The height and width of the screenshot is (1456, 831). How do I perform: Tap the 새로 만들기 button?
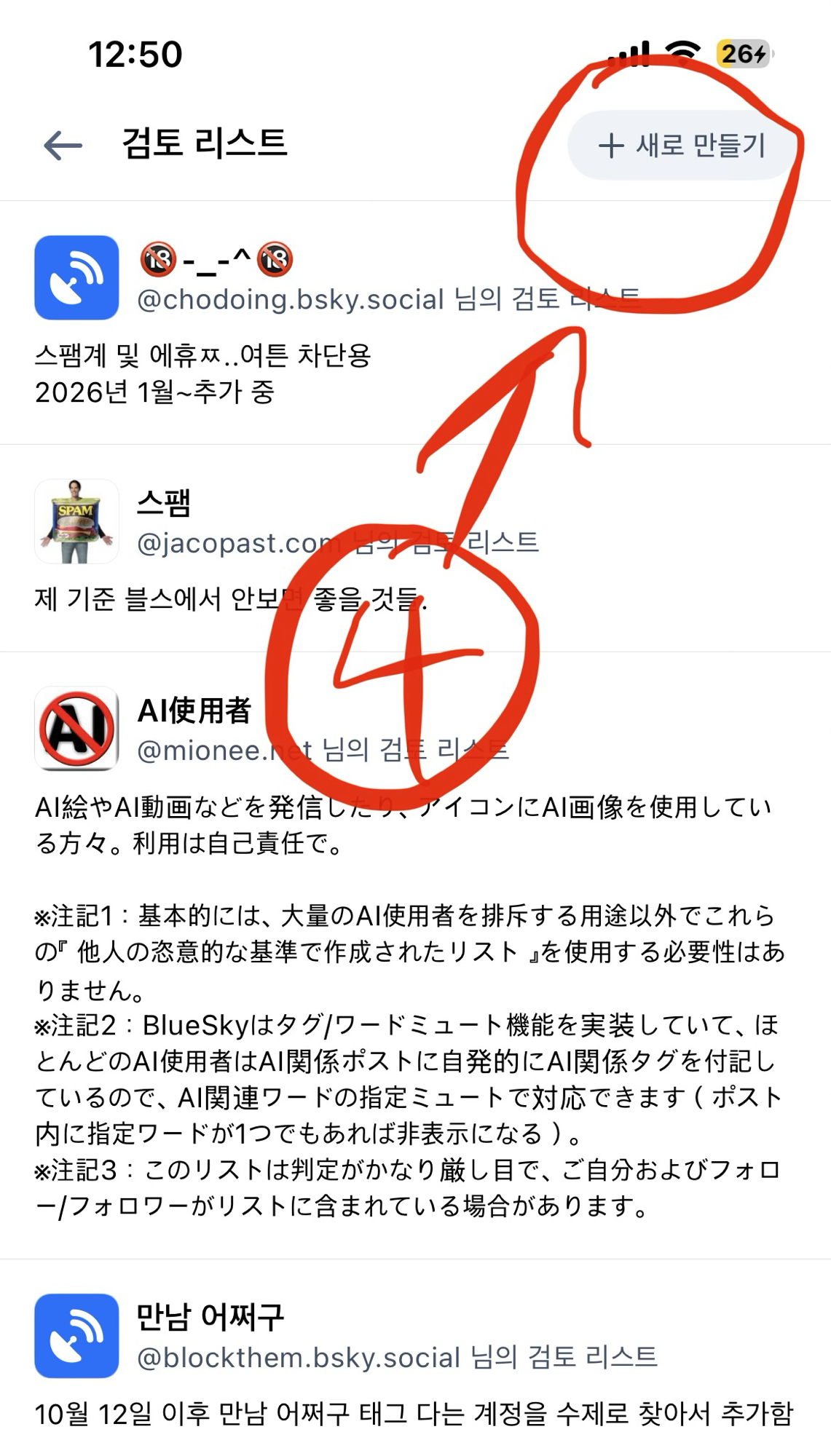[x=681, y=146]
